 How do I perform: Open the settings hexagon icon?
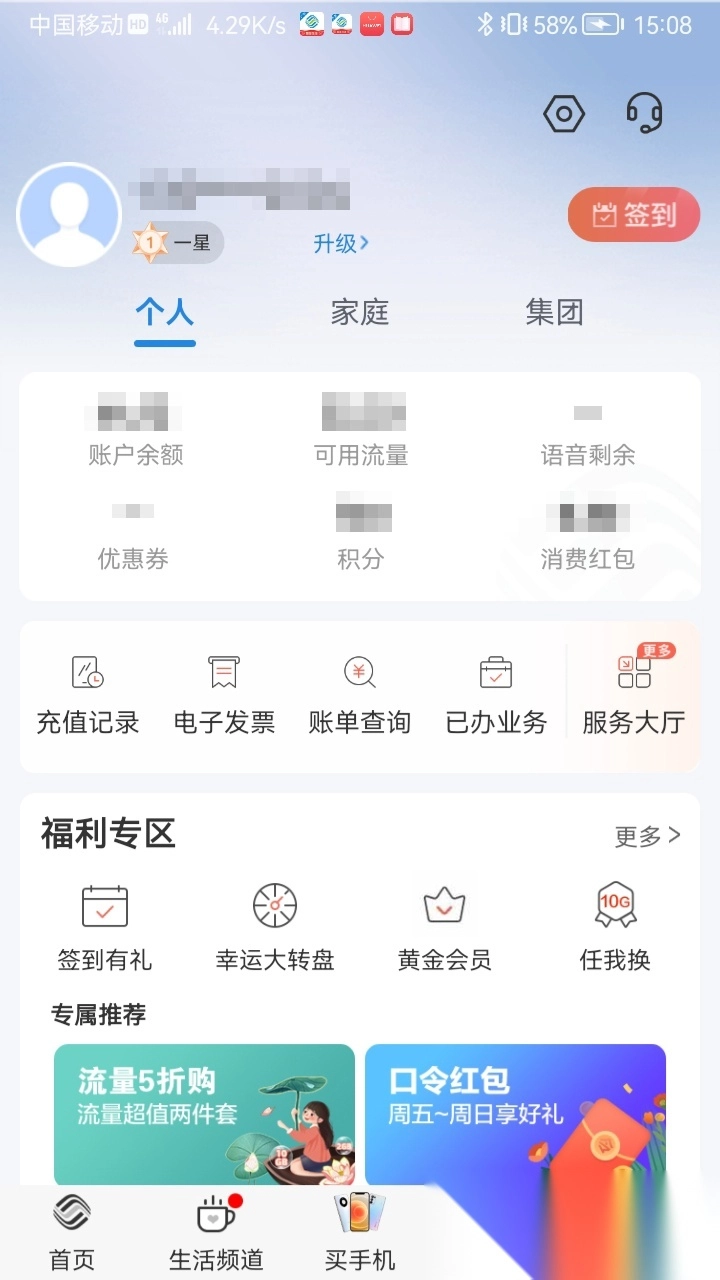point(564,114)
